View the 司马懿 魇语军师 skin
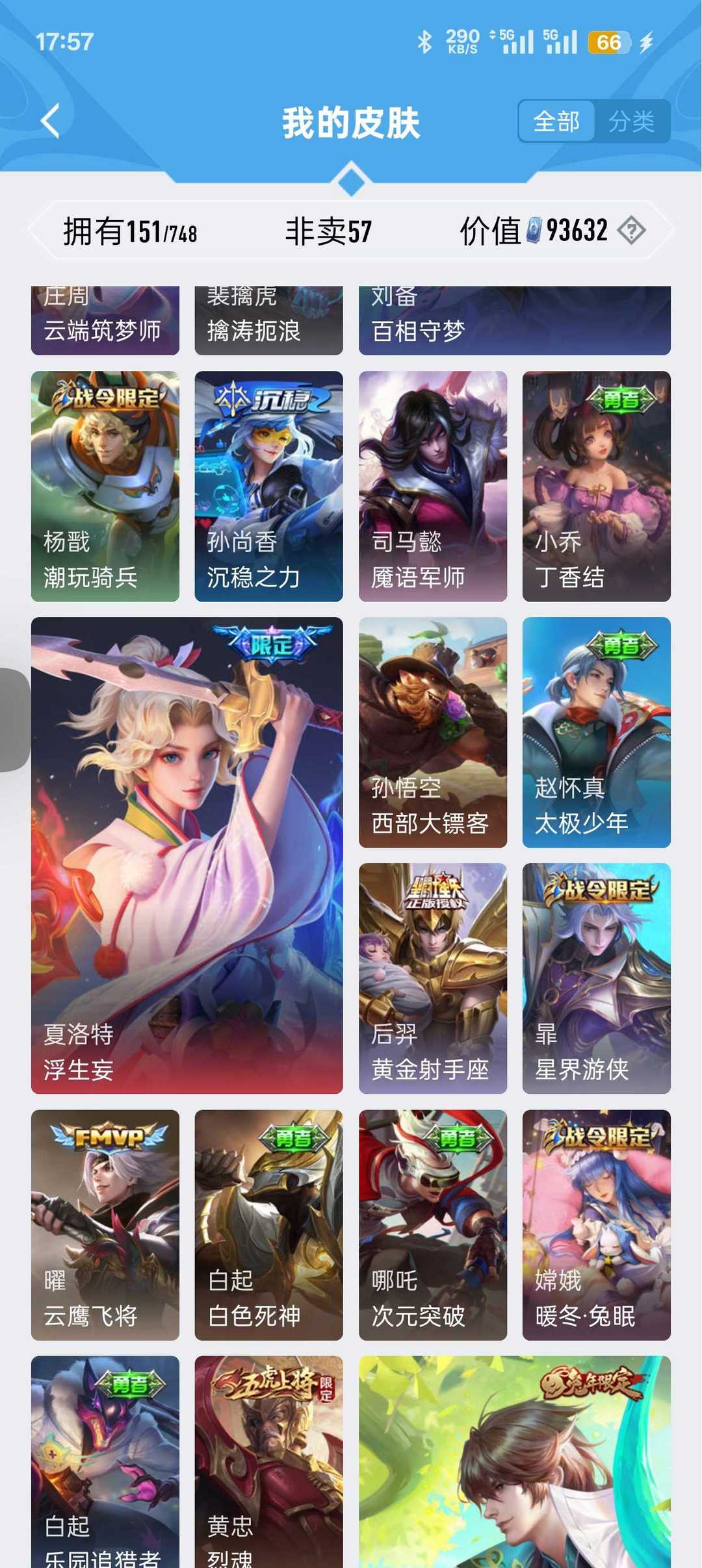Screen dimensions: 702x1568 [x=433, y=487]
